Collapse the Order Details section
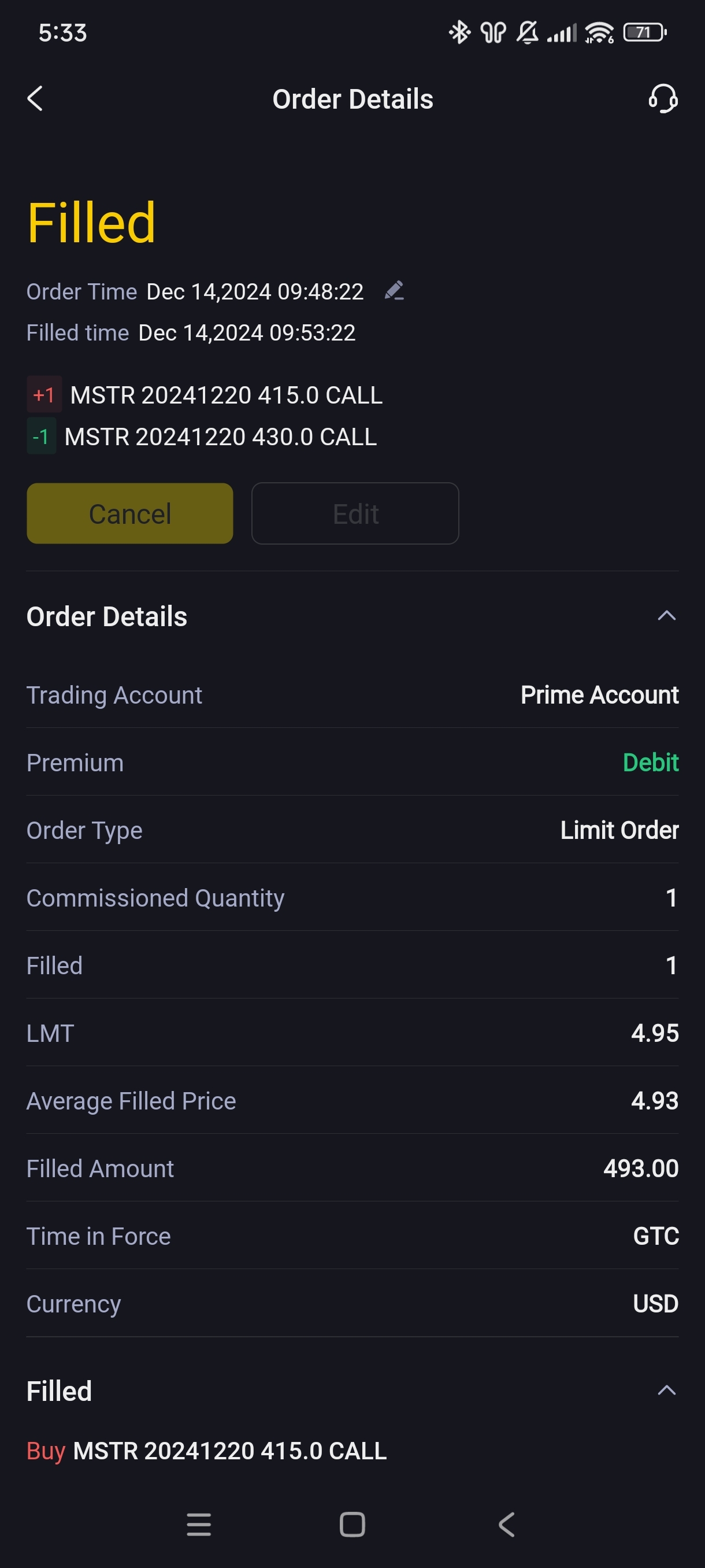The width and height of the screenshot is (705, 1568). tap(667, 615)
